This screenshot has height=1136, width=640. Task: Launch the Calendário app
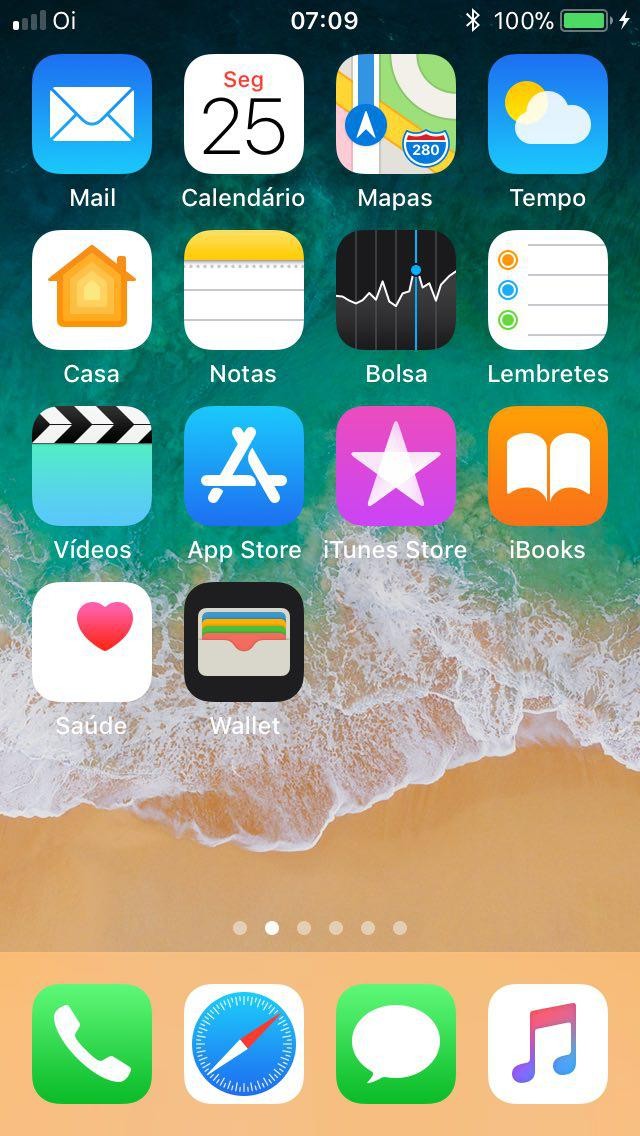click(244, 114)
